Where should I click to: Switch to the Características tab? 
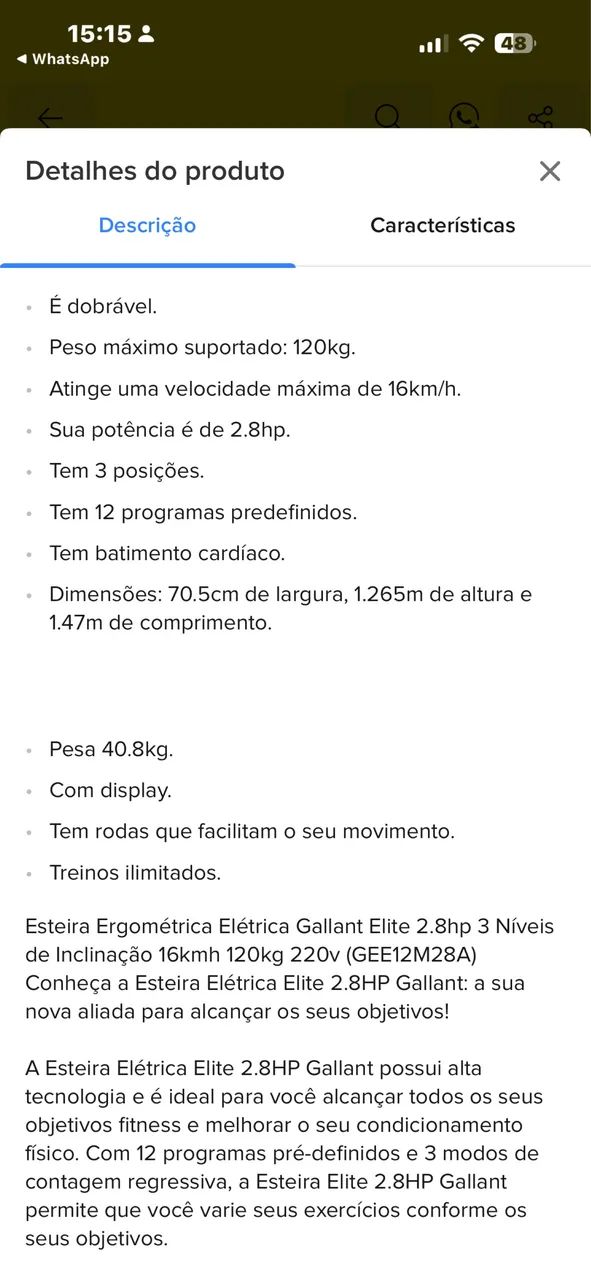(443, 225)
